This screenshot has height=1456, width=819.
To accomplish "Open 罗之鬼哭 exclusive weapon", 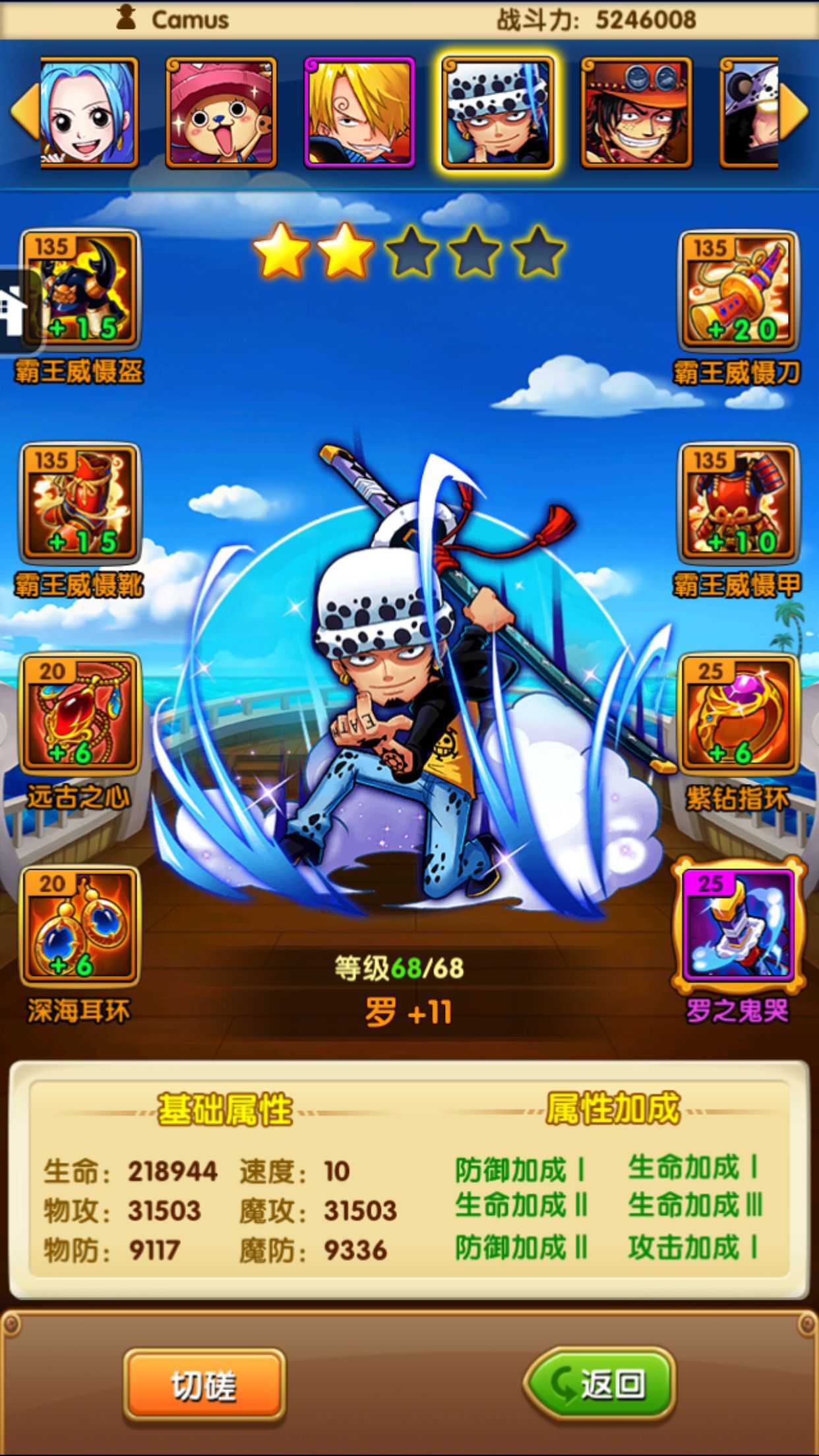I will pyautogui.click(x=738, y=925).
